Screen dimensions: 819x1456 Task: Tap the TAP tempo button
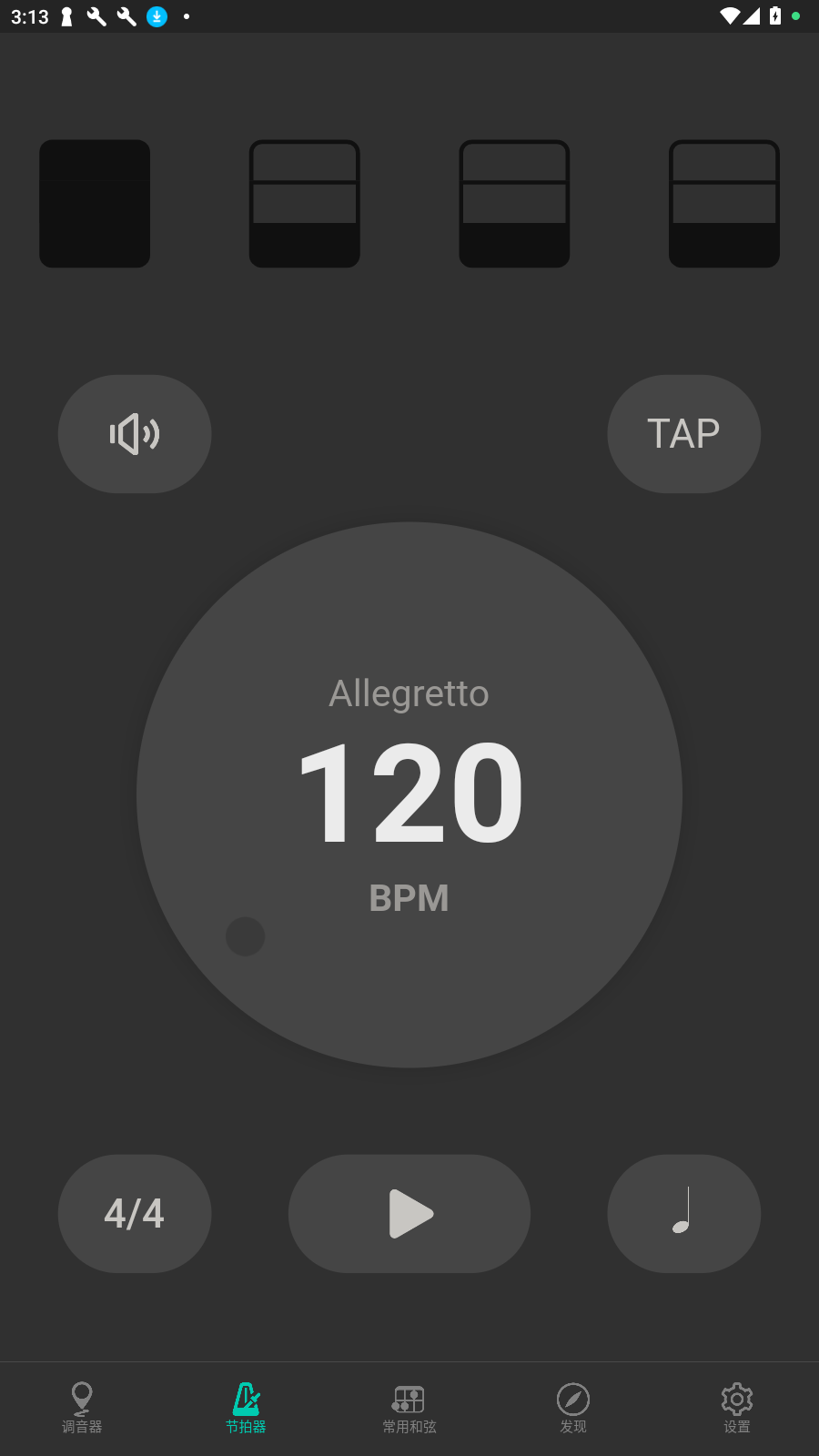(x=683, y=434)
